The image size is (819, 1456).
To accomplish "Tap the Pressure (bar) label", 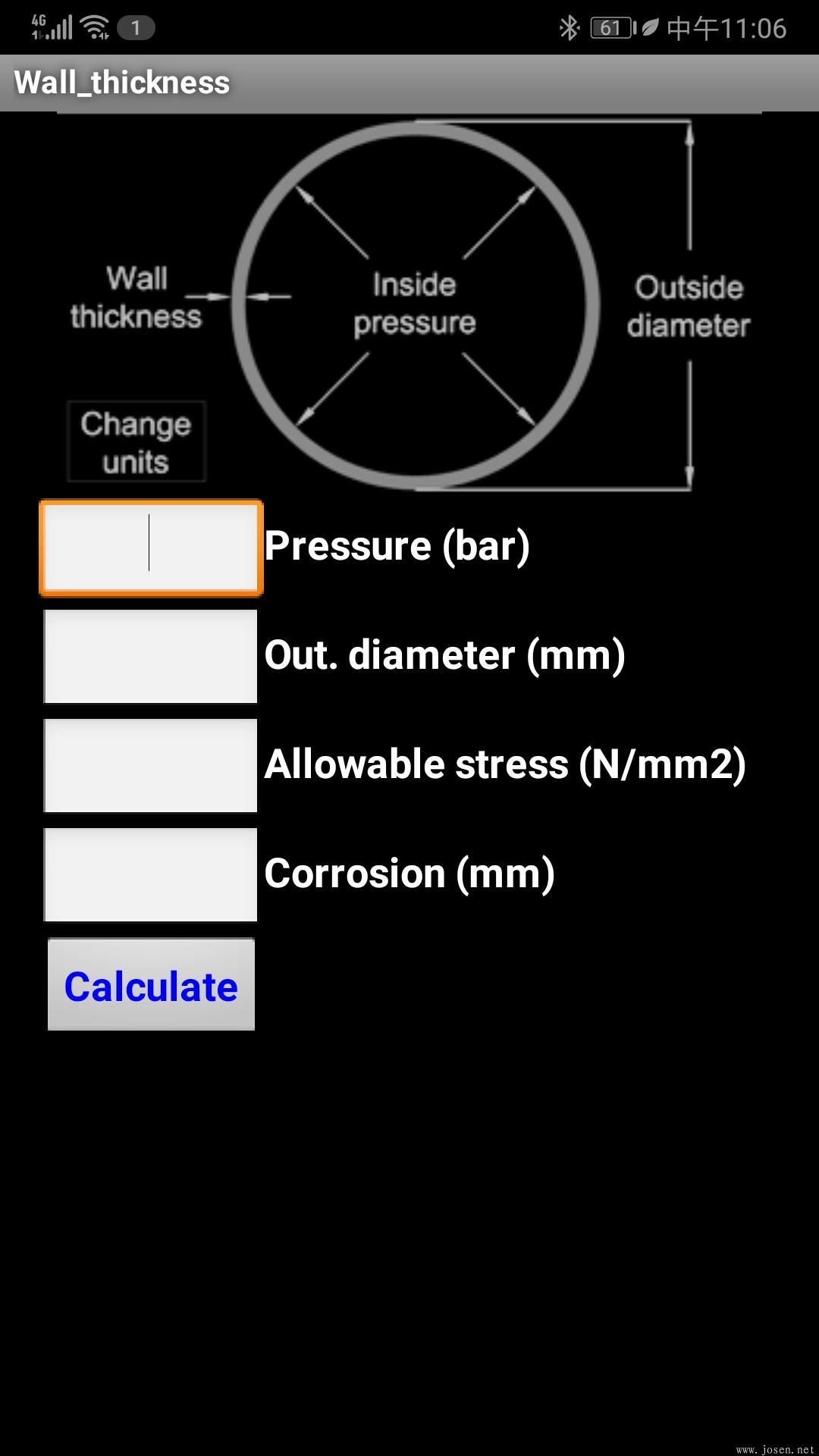I will coord(397,545).
